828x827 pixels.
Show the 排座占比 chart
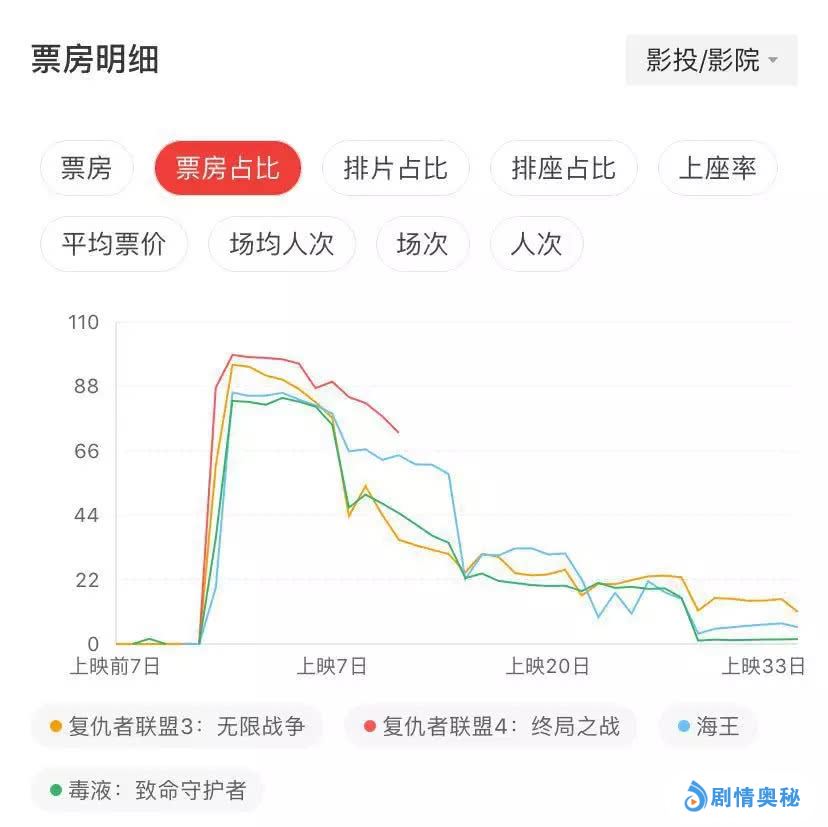(563, 168)
